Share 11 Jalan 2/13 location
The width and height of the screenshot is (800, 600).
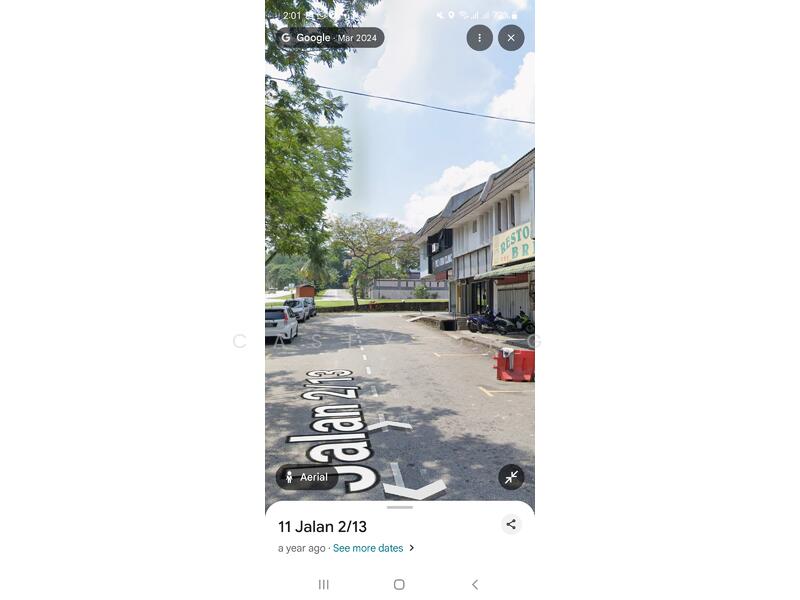511,524
